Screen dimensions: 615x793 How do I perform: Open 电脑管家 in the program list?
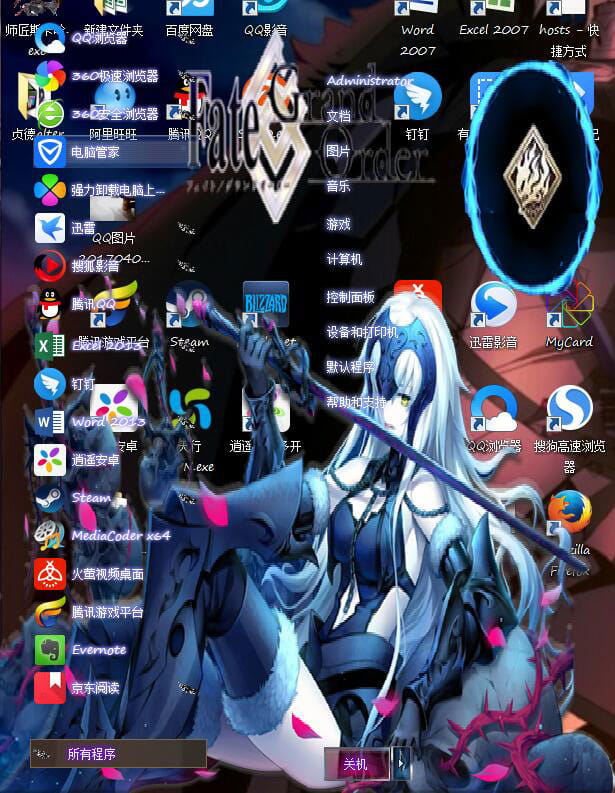click(x=94, y=152)
